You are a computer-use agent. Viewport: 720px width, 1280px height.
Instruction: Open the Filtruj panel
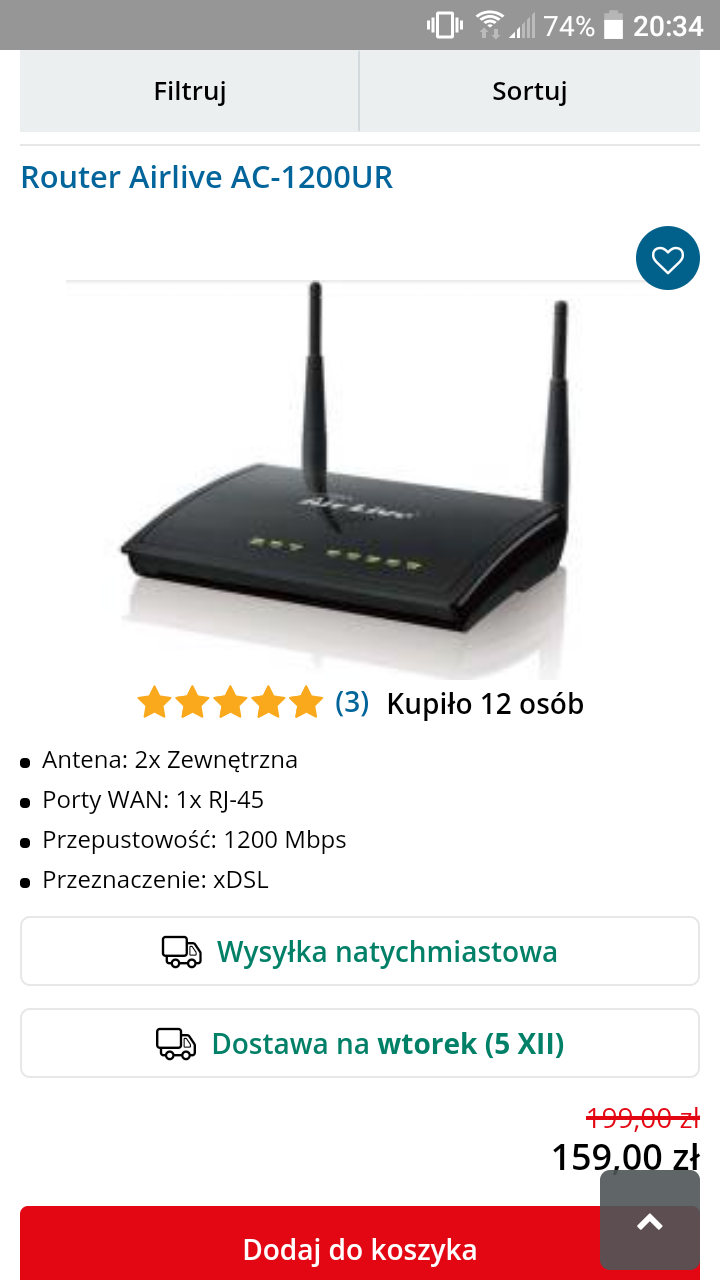point(189,90)
